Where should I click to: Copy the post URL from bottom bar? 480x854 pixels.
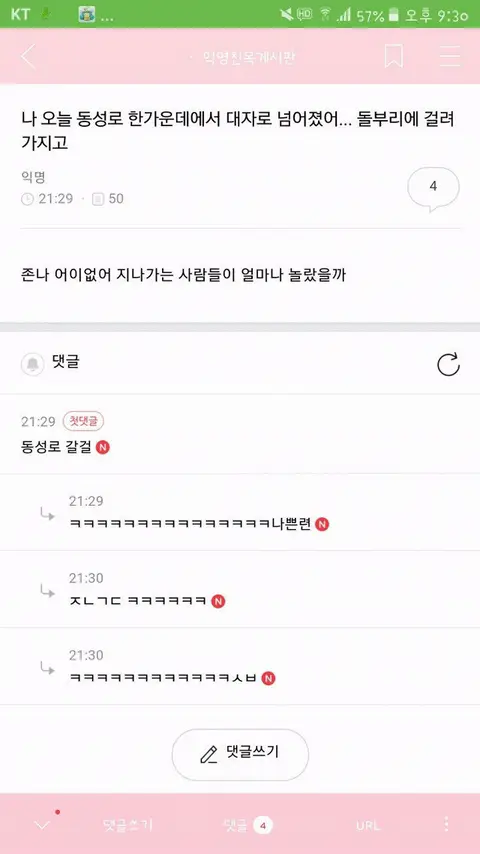[368, 826]
